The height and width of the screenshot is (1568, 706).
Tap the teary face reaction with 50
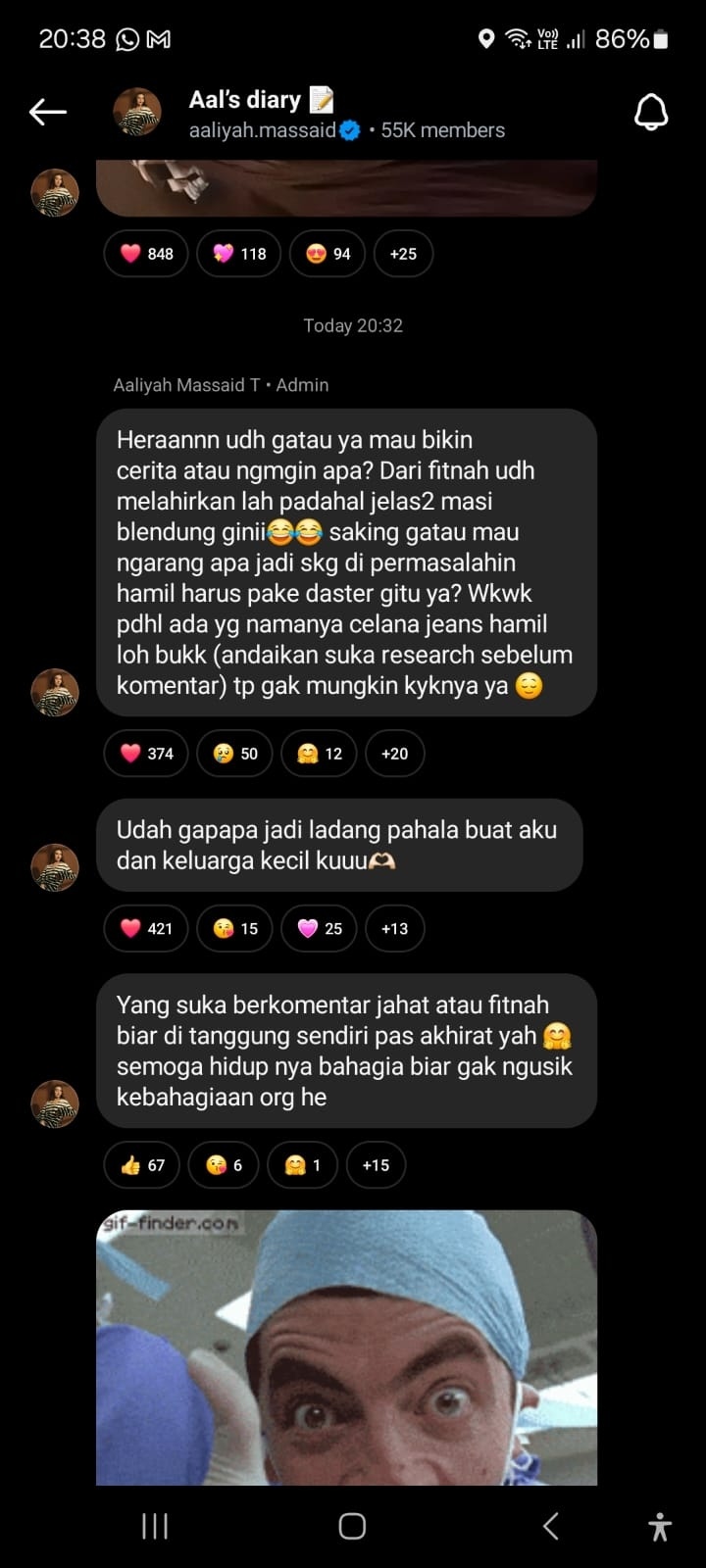click(235, 754)
